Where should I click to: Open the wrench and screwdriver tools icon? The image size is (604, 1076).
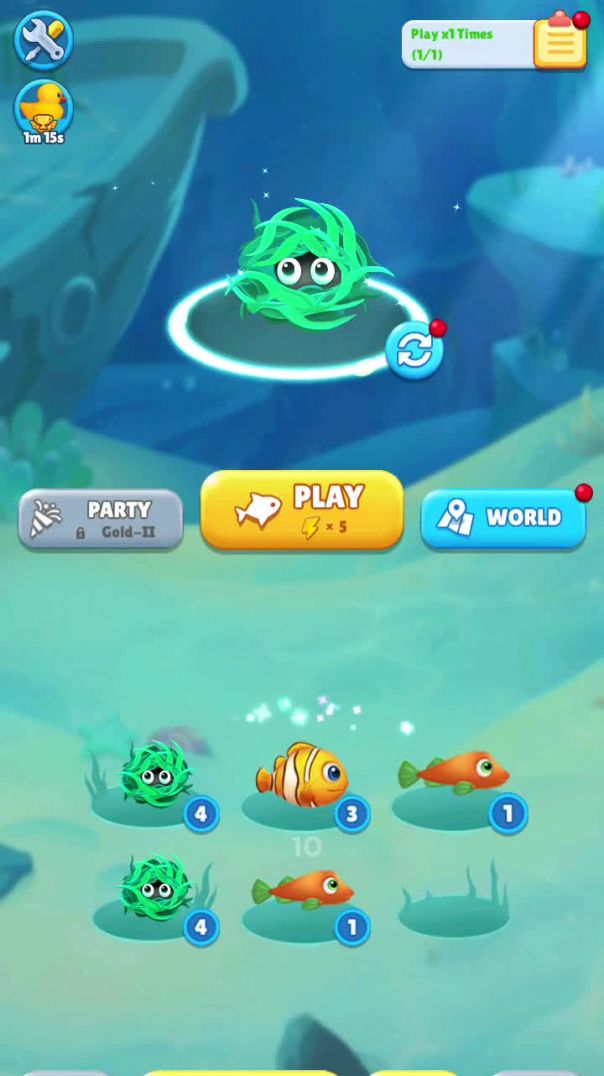(x=43, y=40)
